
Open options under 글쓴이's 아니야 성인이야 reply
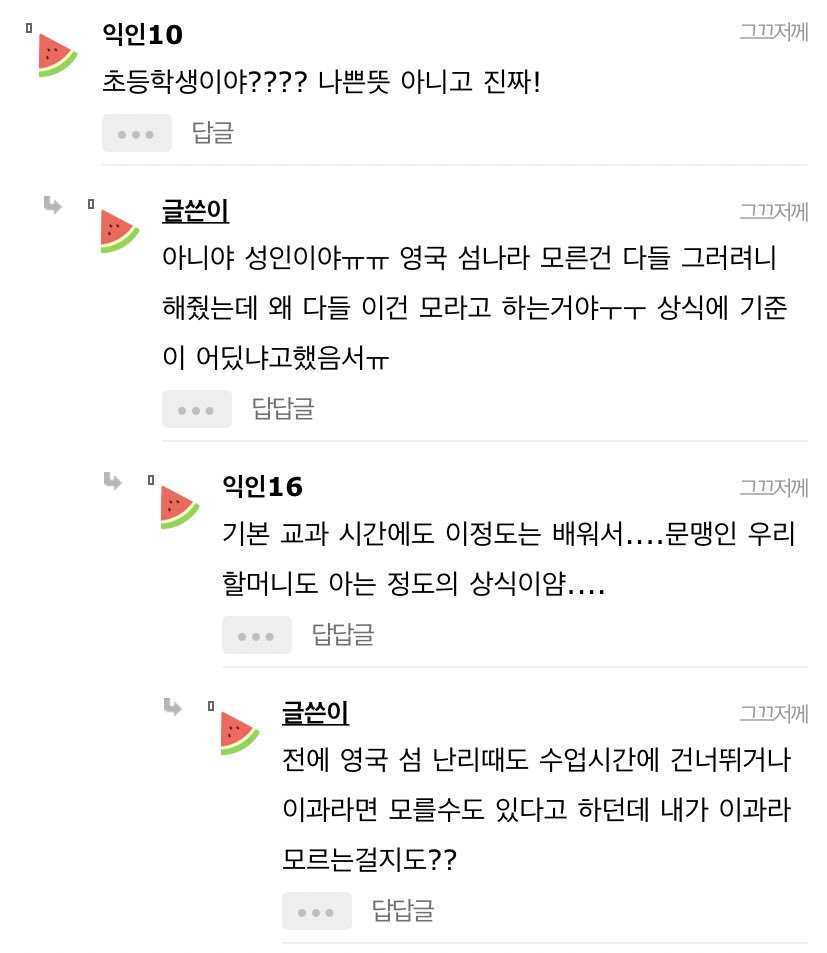click(197, 409)
